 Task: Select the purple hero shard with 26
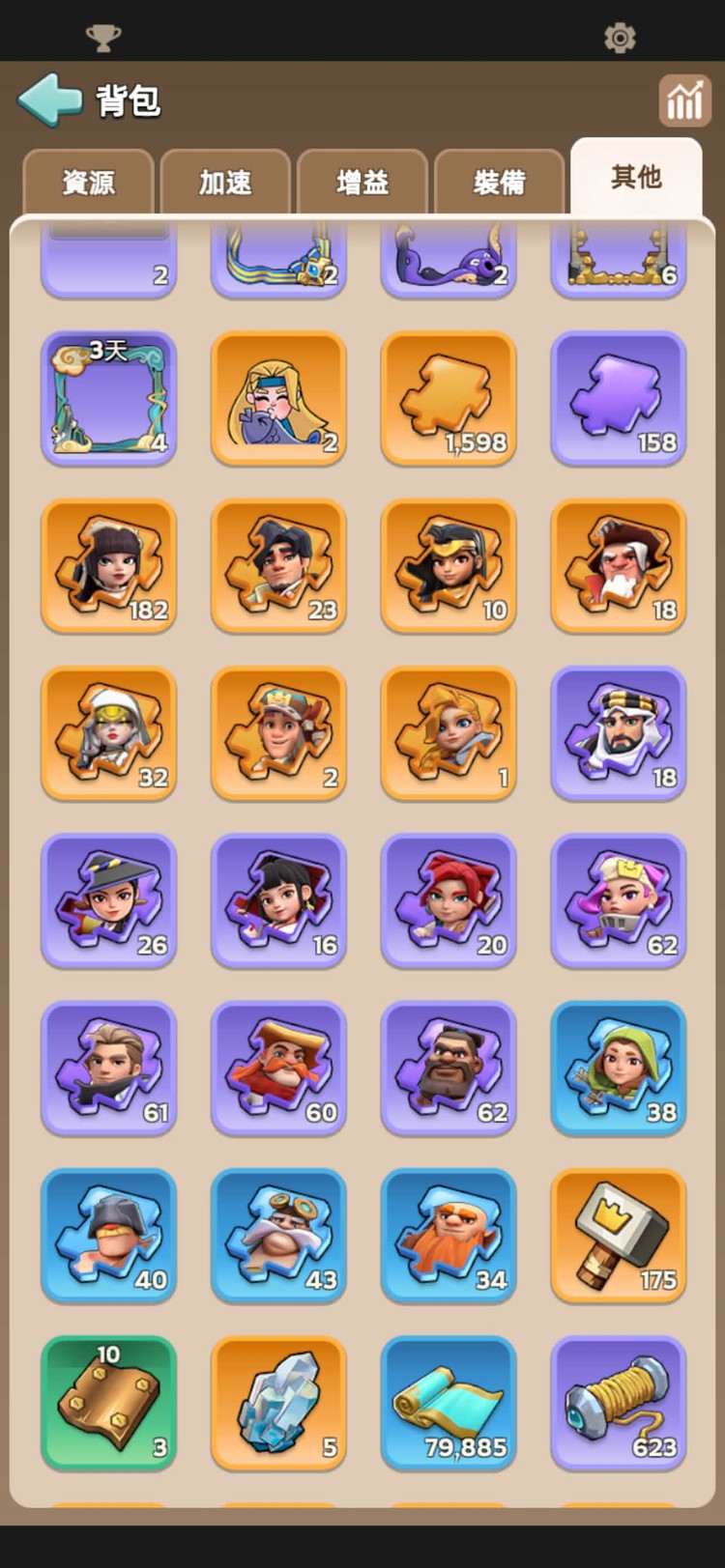(108, 900)
